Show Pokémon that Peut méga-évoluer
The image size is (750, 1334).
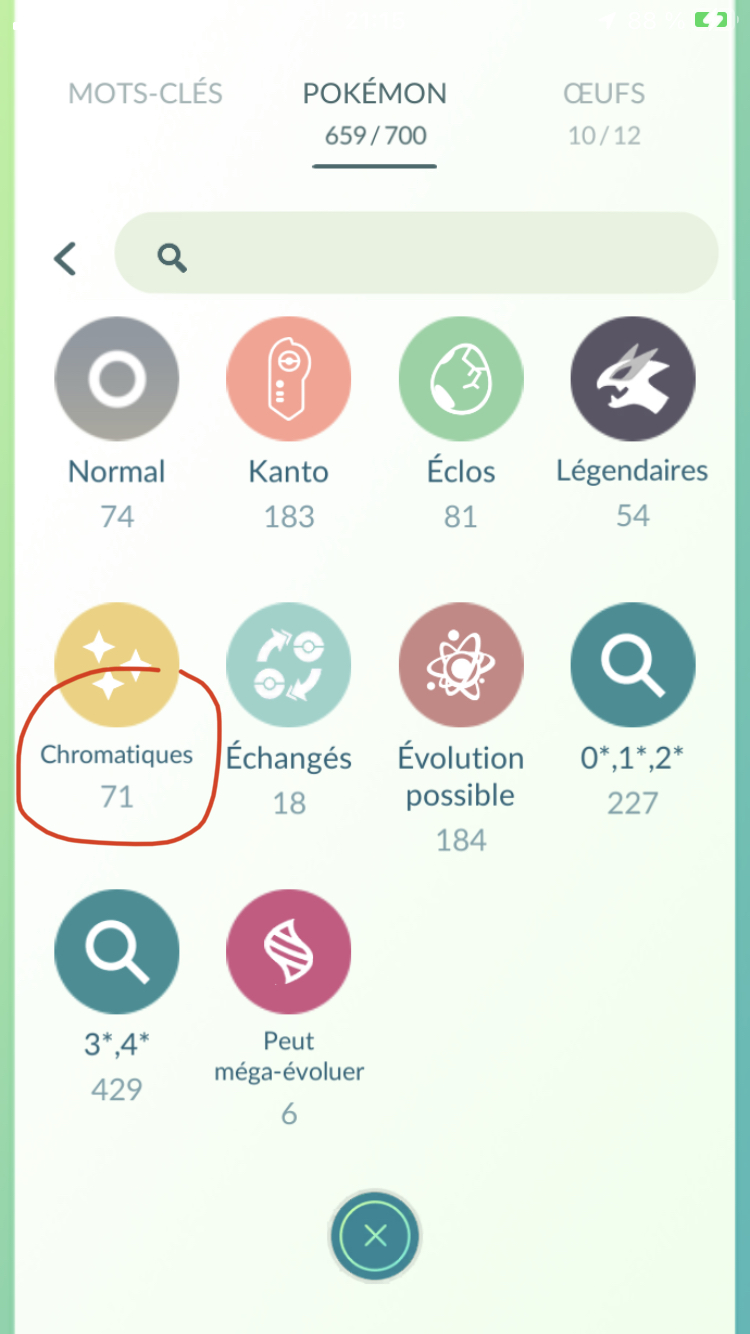click(x=289, y=952)
